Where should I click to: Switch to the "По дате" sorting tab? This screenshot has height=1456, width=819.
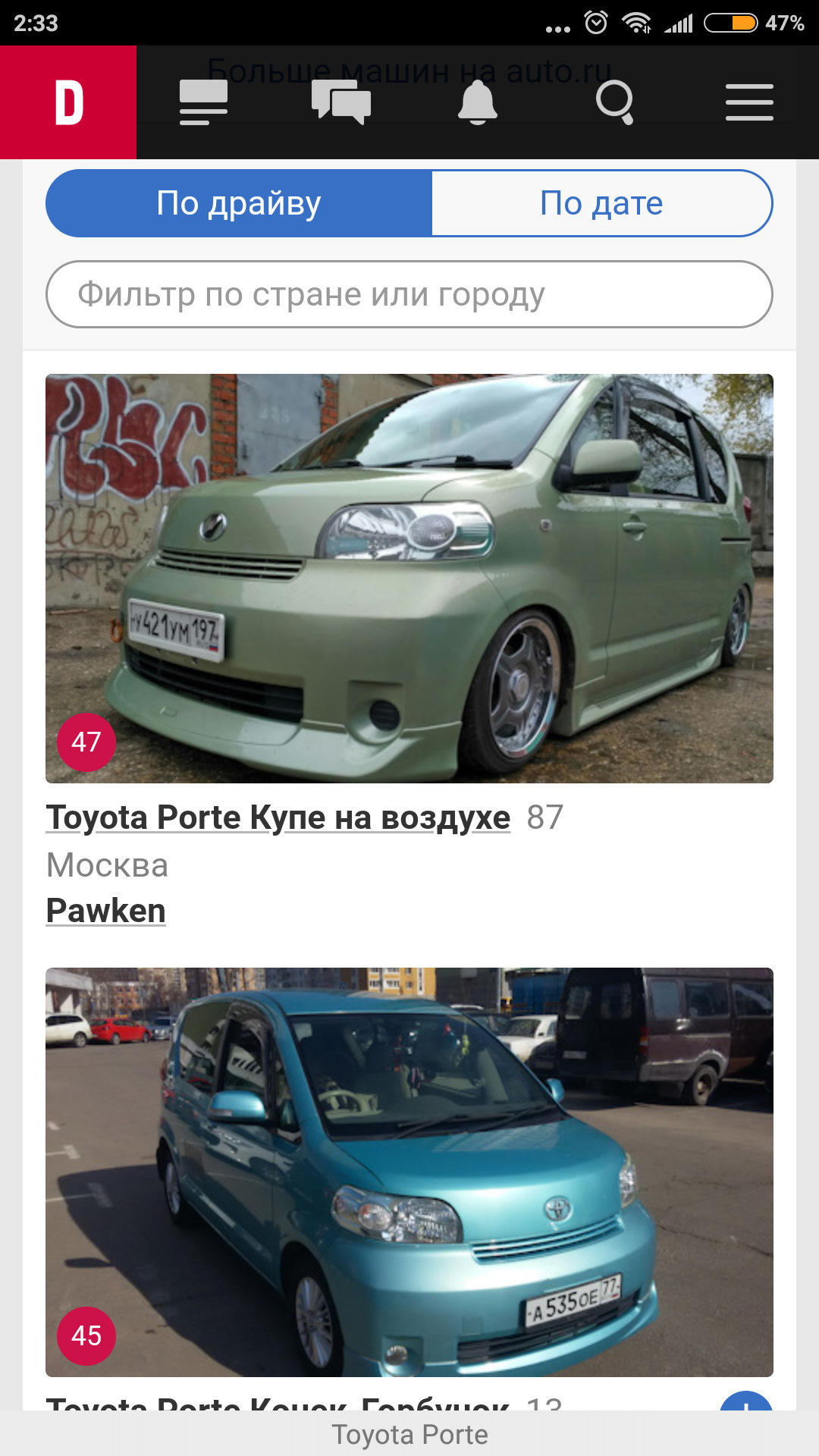[x=601, y=203]
